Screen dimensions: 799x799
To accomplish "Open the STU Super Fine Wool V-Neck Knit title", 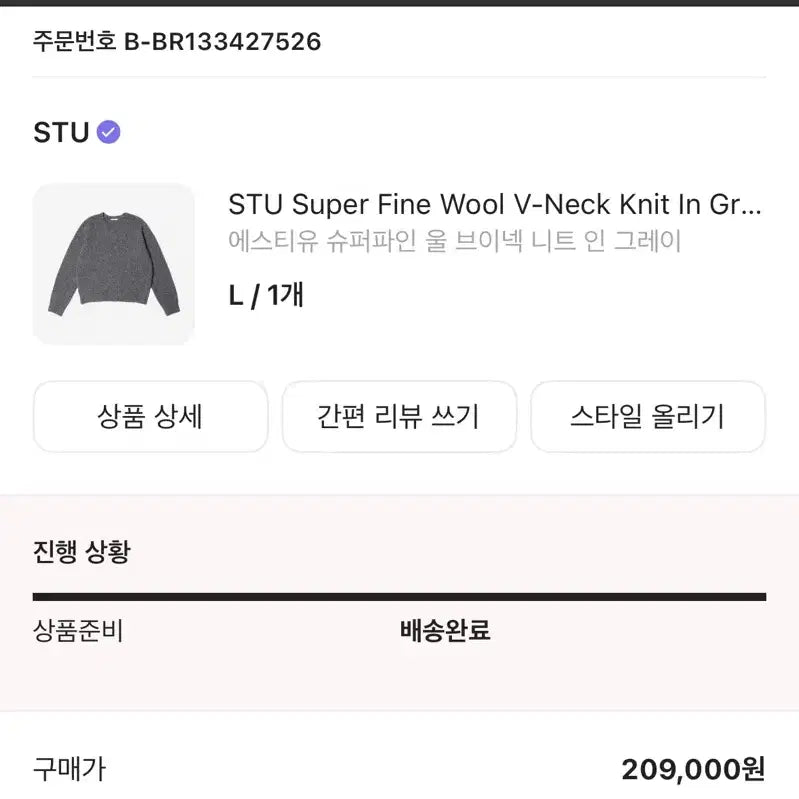I will (x=495, y=205).
